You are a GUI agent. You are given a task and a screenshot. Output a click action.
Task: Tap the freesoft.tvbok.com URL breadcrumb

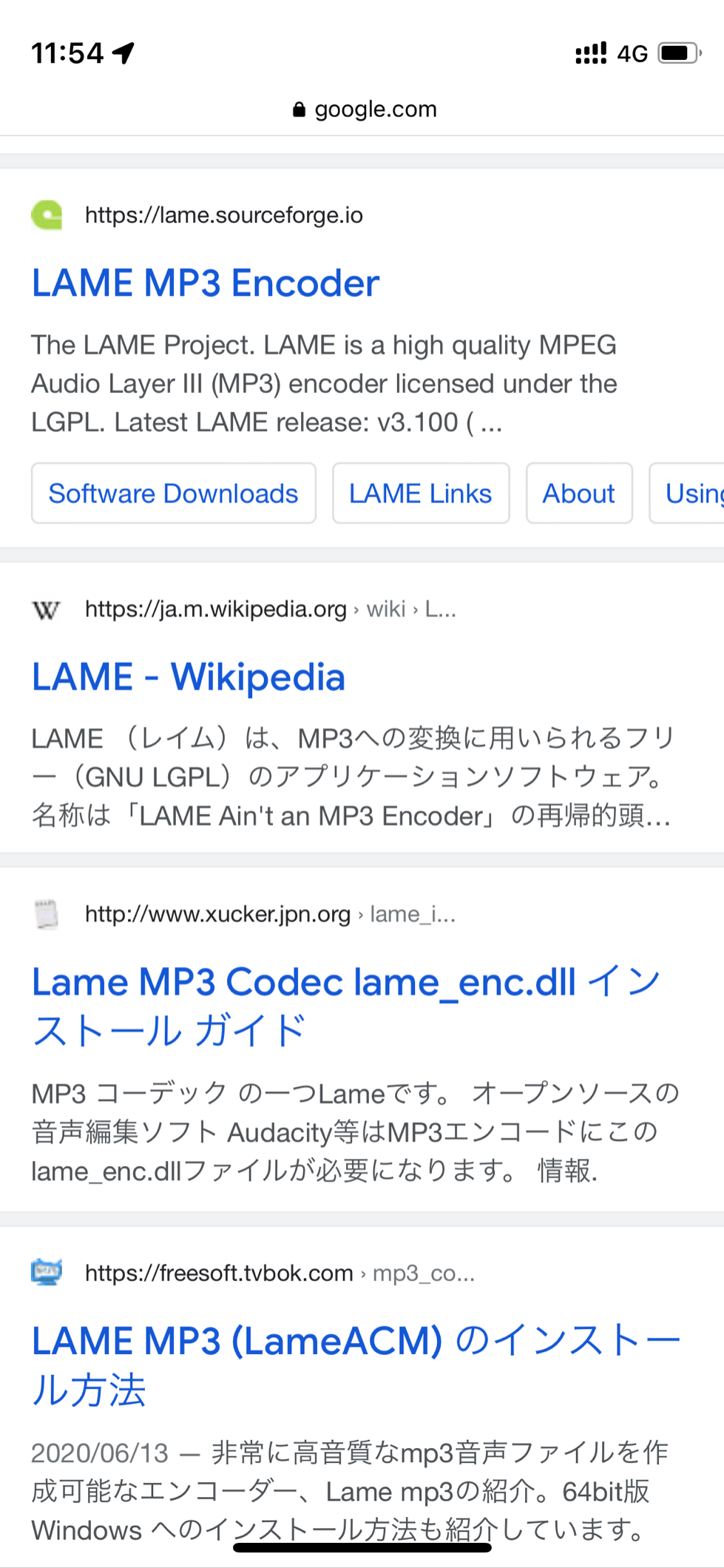[279, 1273]
